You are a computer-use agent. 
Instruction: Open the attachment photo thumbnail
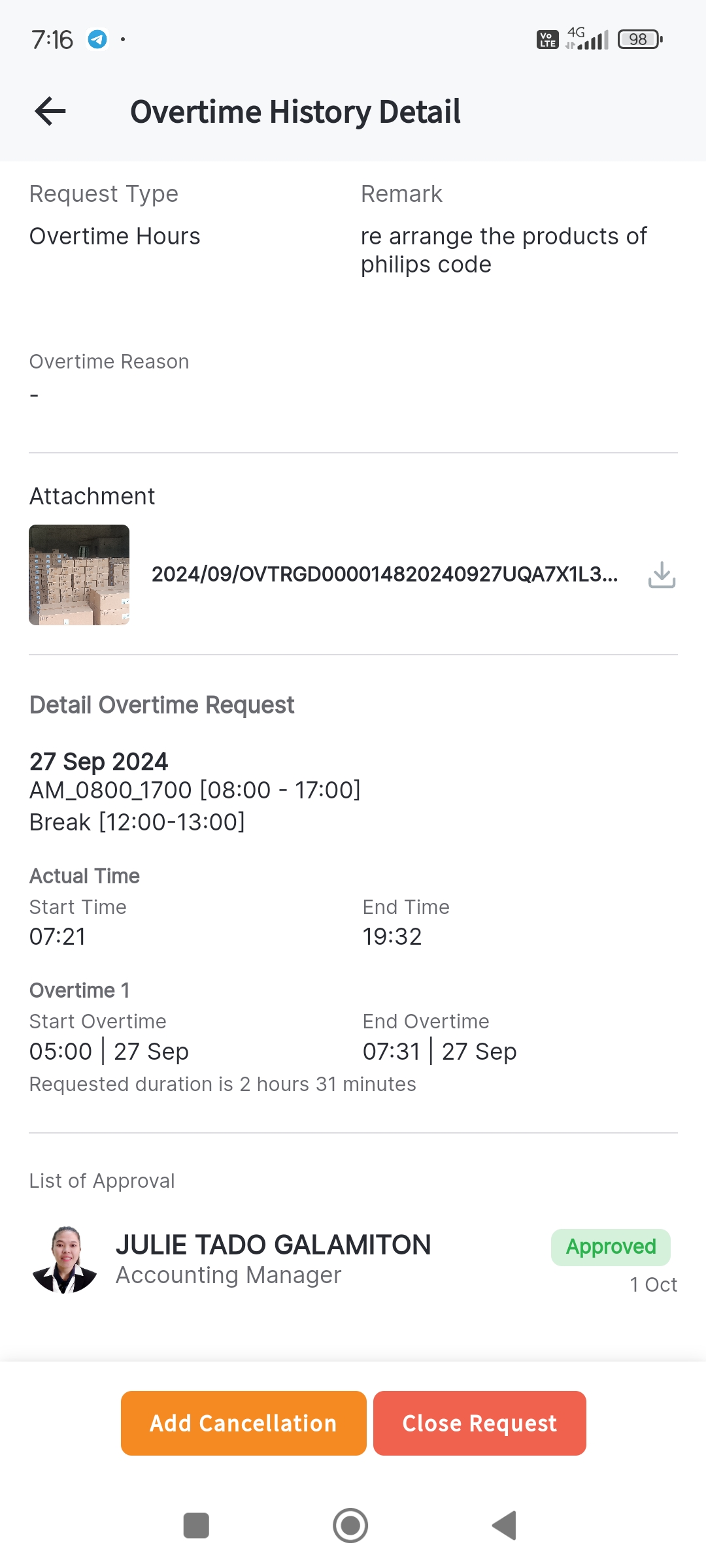79,575
